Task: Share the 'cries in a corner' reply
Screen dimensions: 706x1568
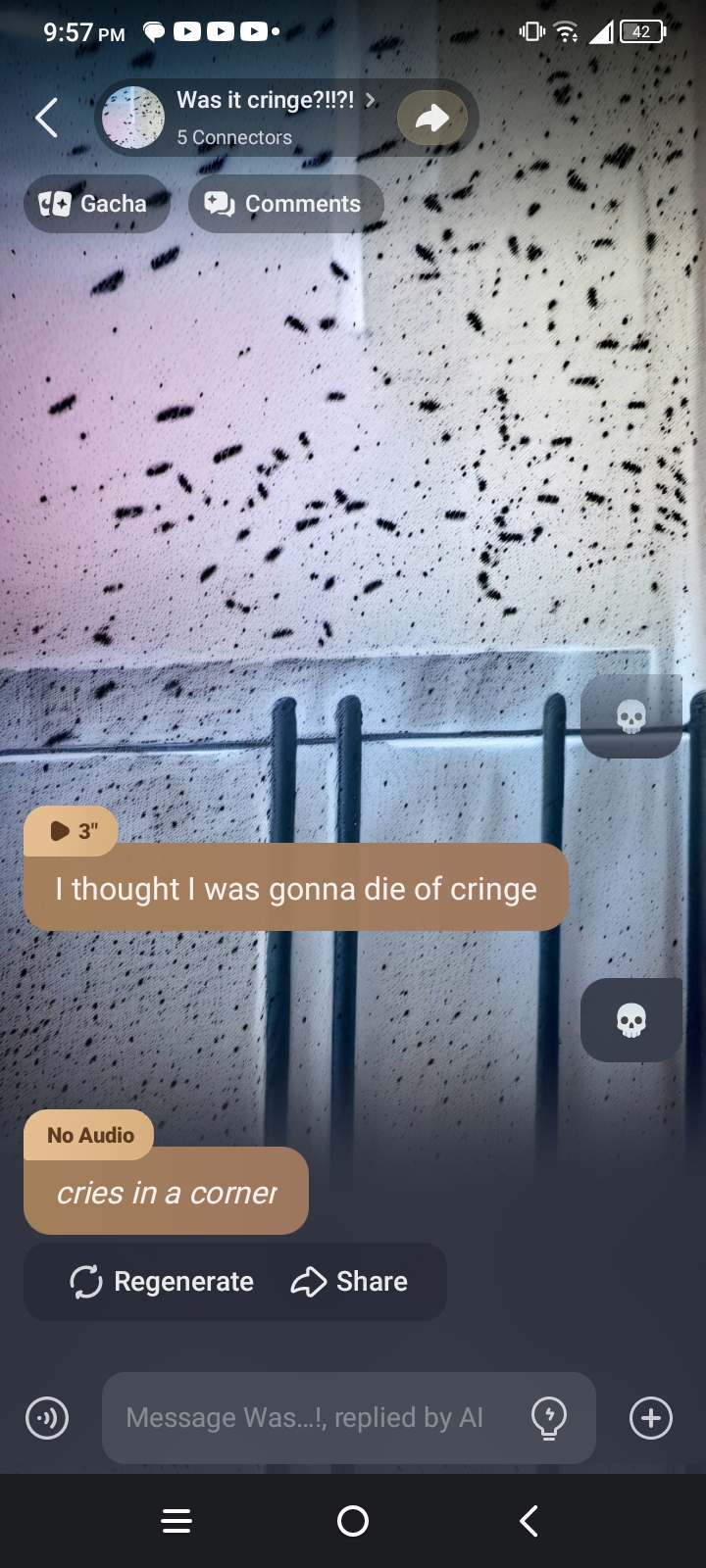Action: (350, 1282)
